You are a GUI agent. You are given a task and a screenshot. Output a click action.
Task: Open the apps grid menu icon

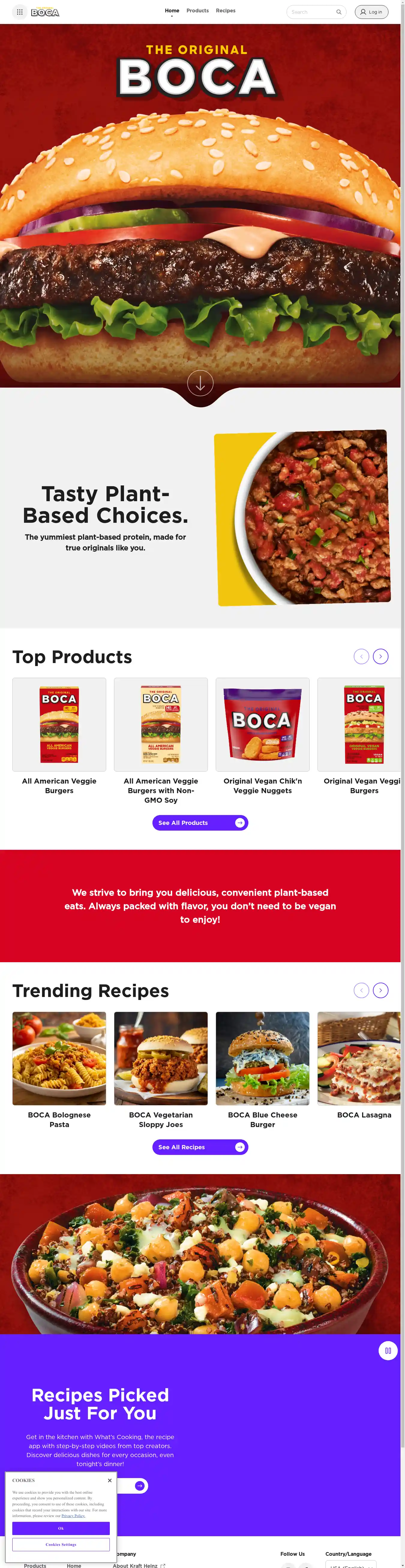click(19, 12)
